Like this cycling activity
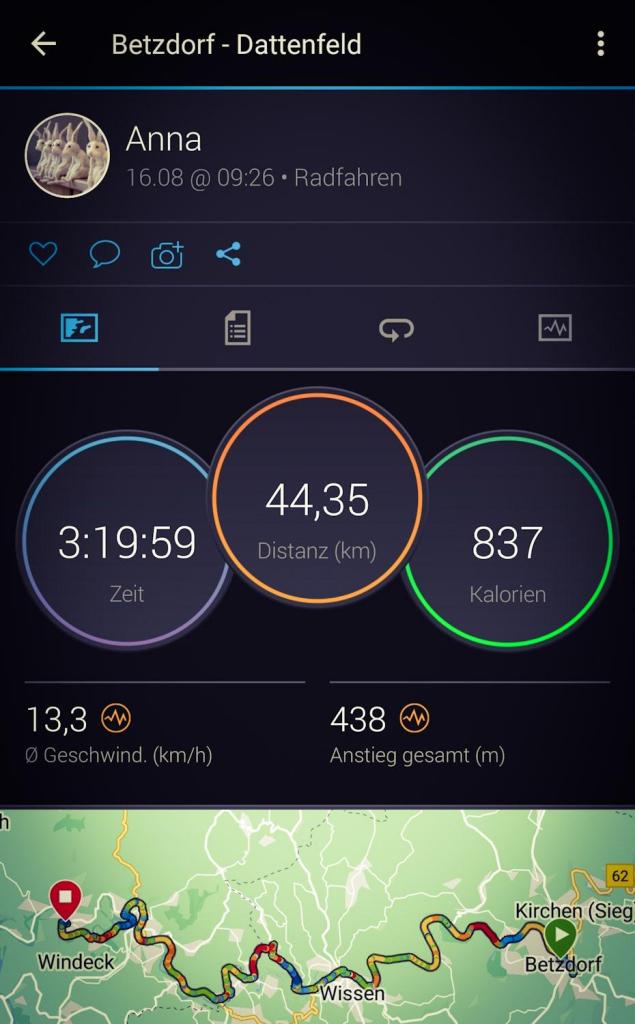 (x=43, y=254)
